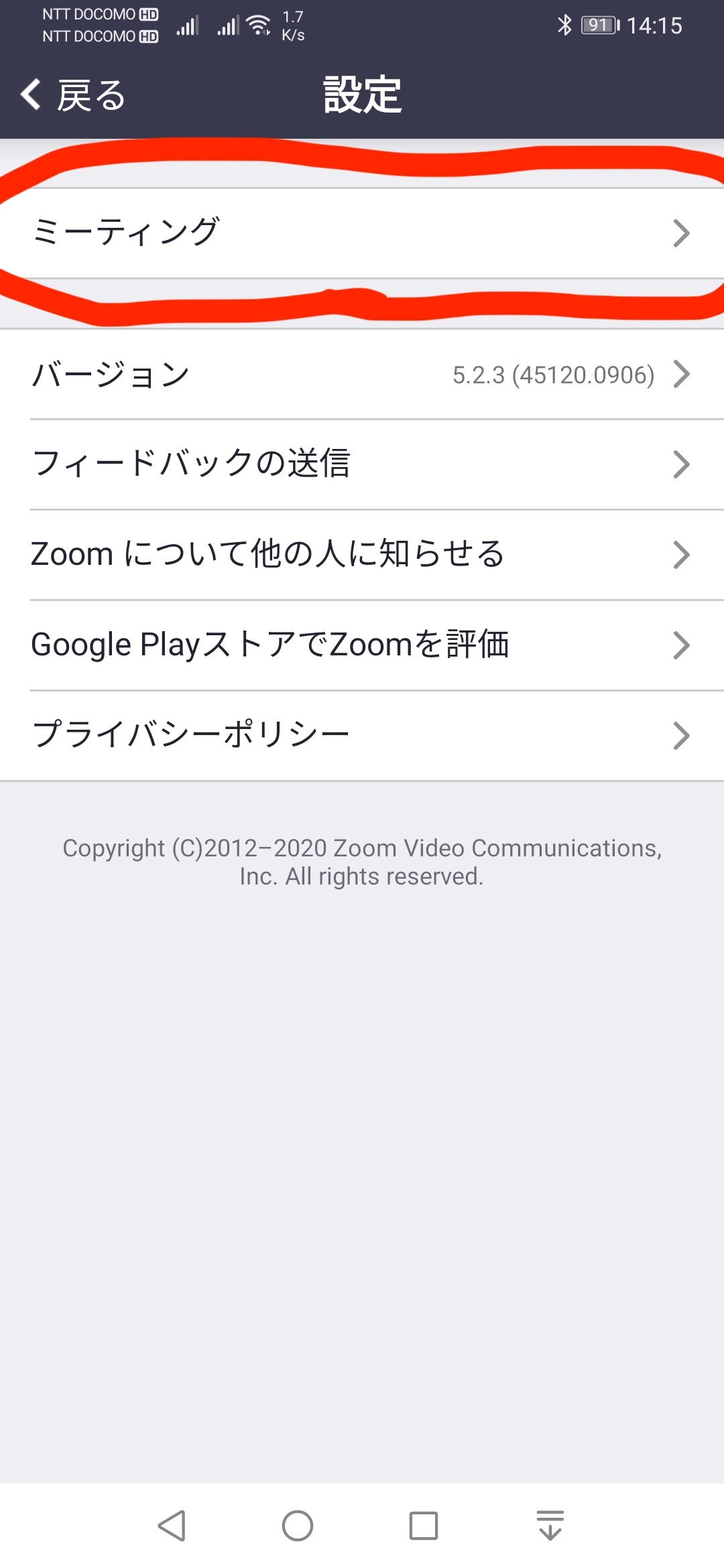This screenshot has width=724, height=1568.
Task: Select Zoom について他の人に知らせる
Action: 362,555
